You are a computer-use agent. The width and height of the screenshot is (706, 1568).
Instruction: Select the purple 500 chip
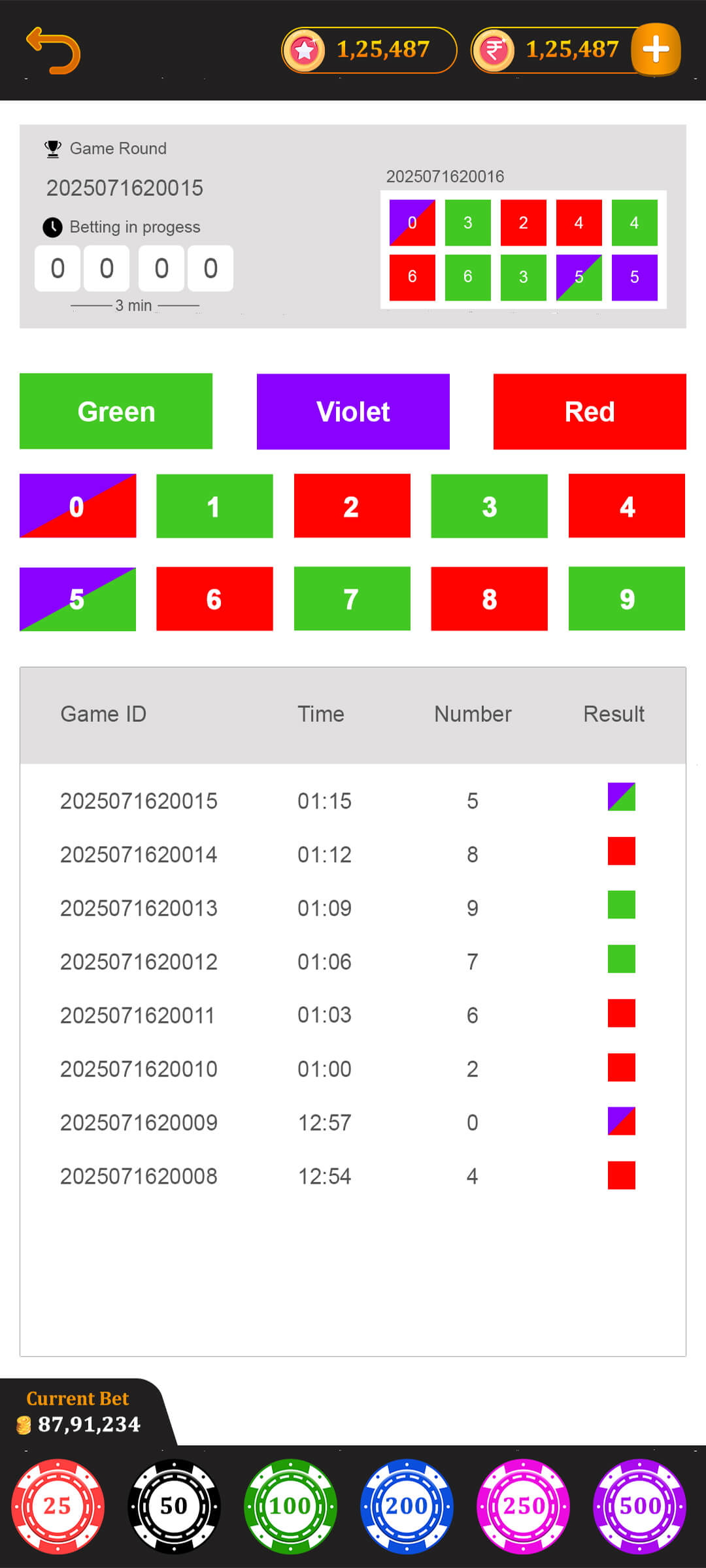pos(639,1506)
